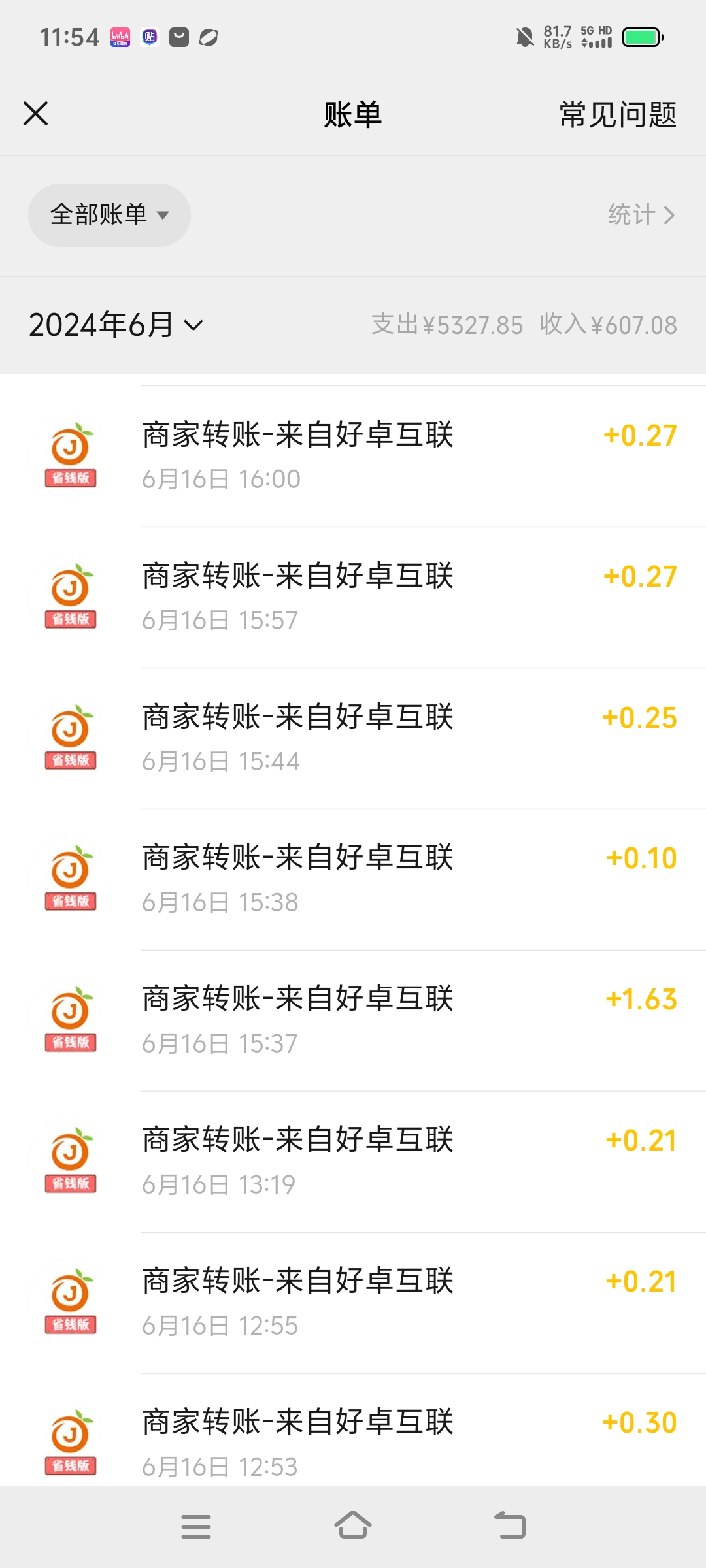Open the 6月16日 16:00 transfer record
Viewport: 706px width, 1568px height.
click(x=353, y=456)
